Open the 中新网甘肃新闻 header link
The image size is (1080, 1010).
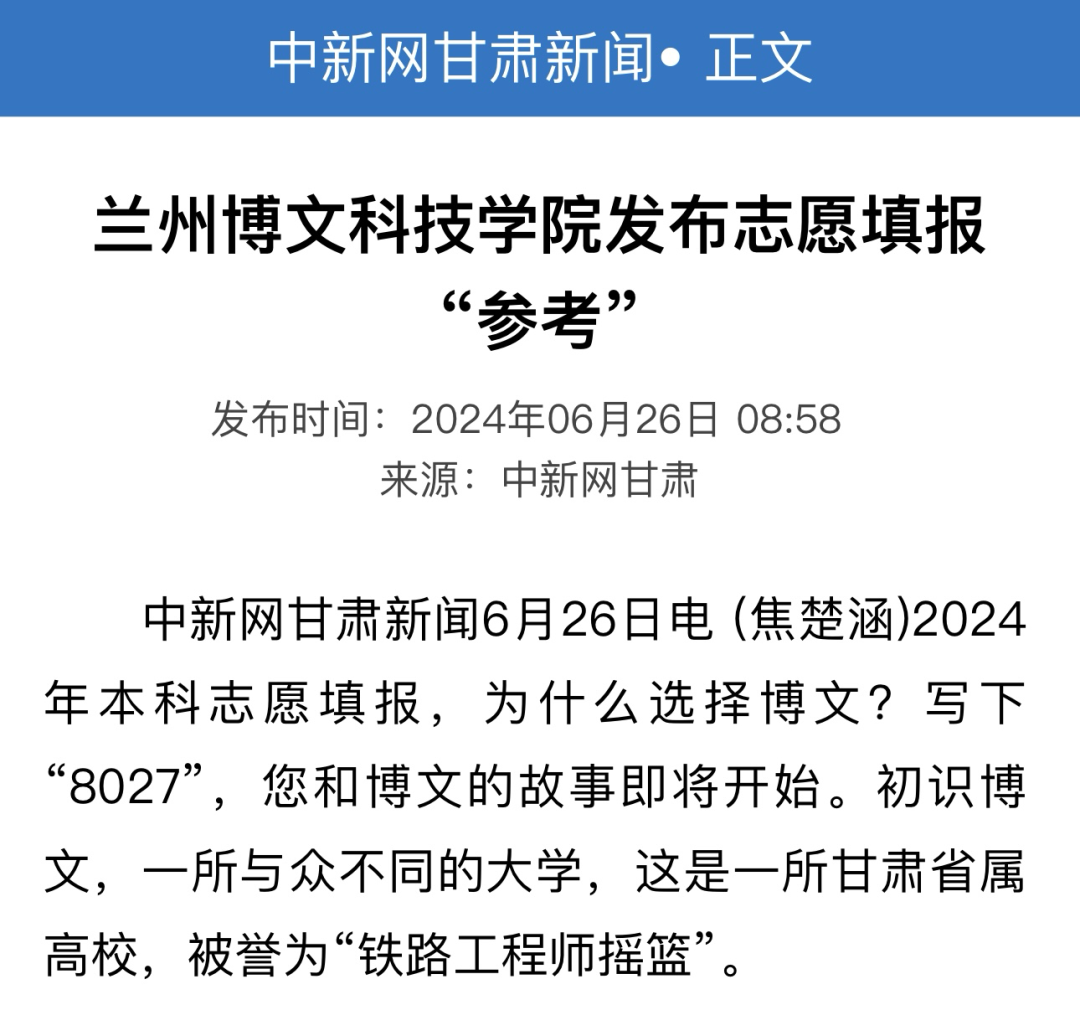click(460, 59)
